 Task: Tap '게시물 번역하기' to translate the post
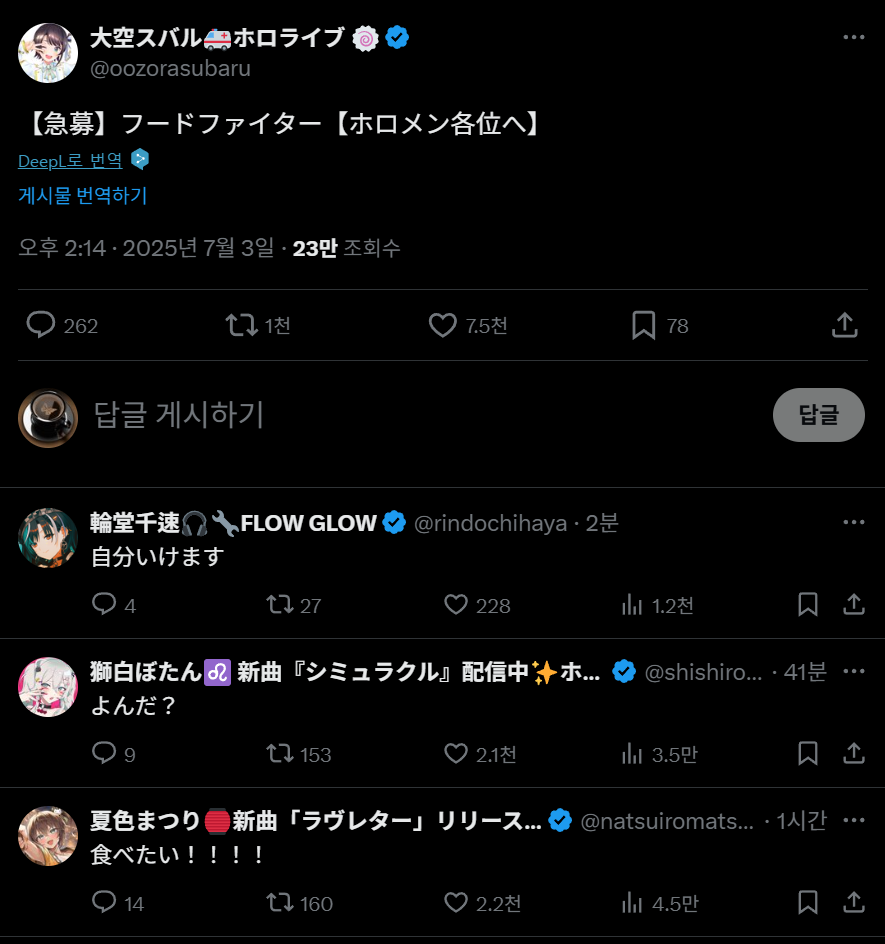[x=83, y=195]
